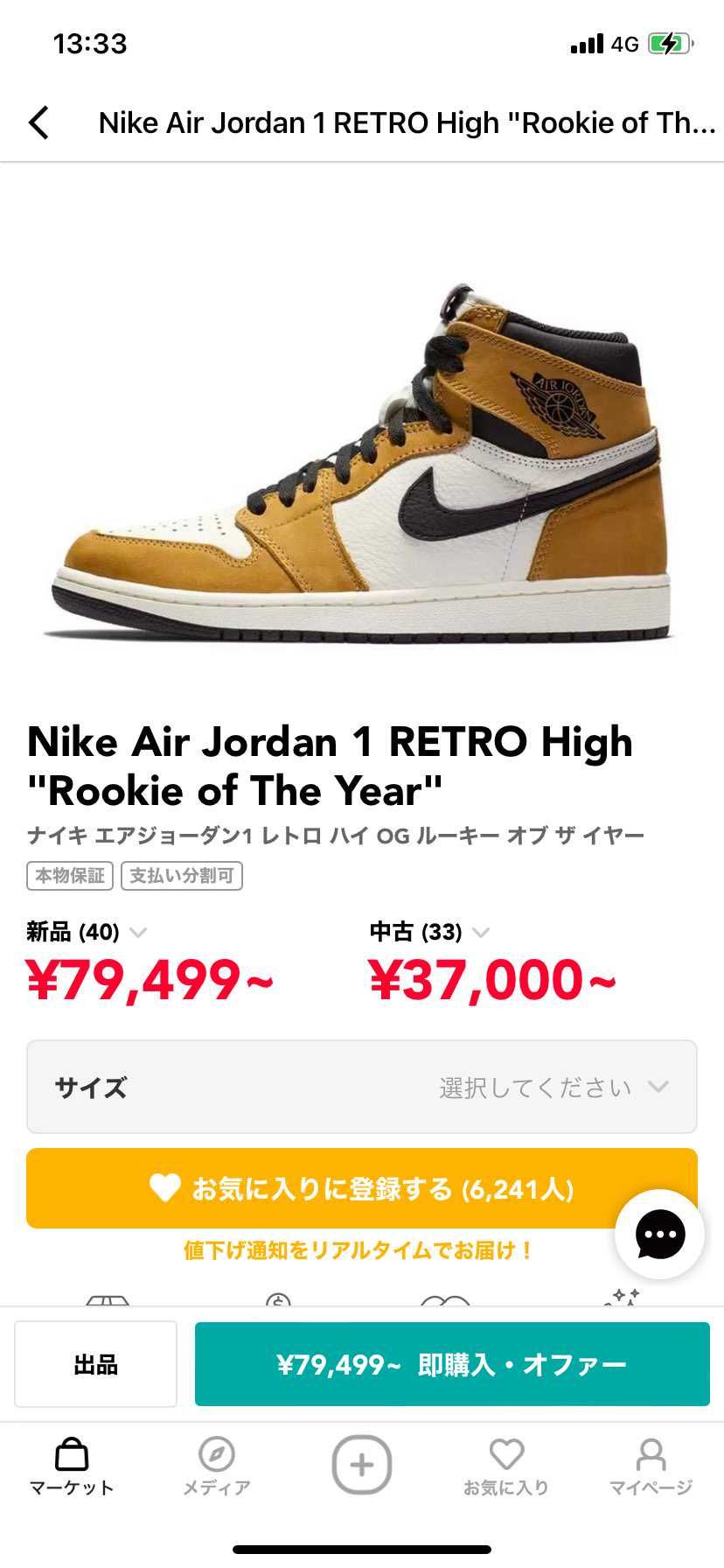This screenshot has height=1568, width=724.
Task: Tap the back chevron to return
Action: coord(38,122)
